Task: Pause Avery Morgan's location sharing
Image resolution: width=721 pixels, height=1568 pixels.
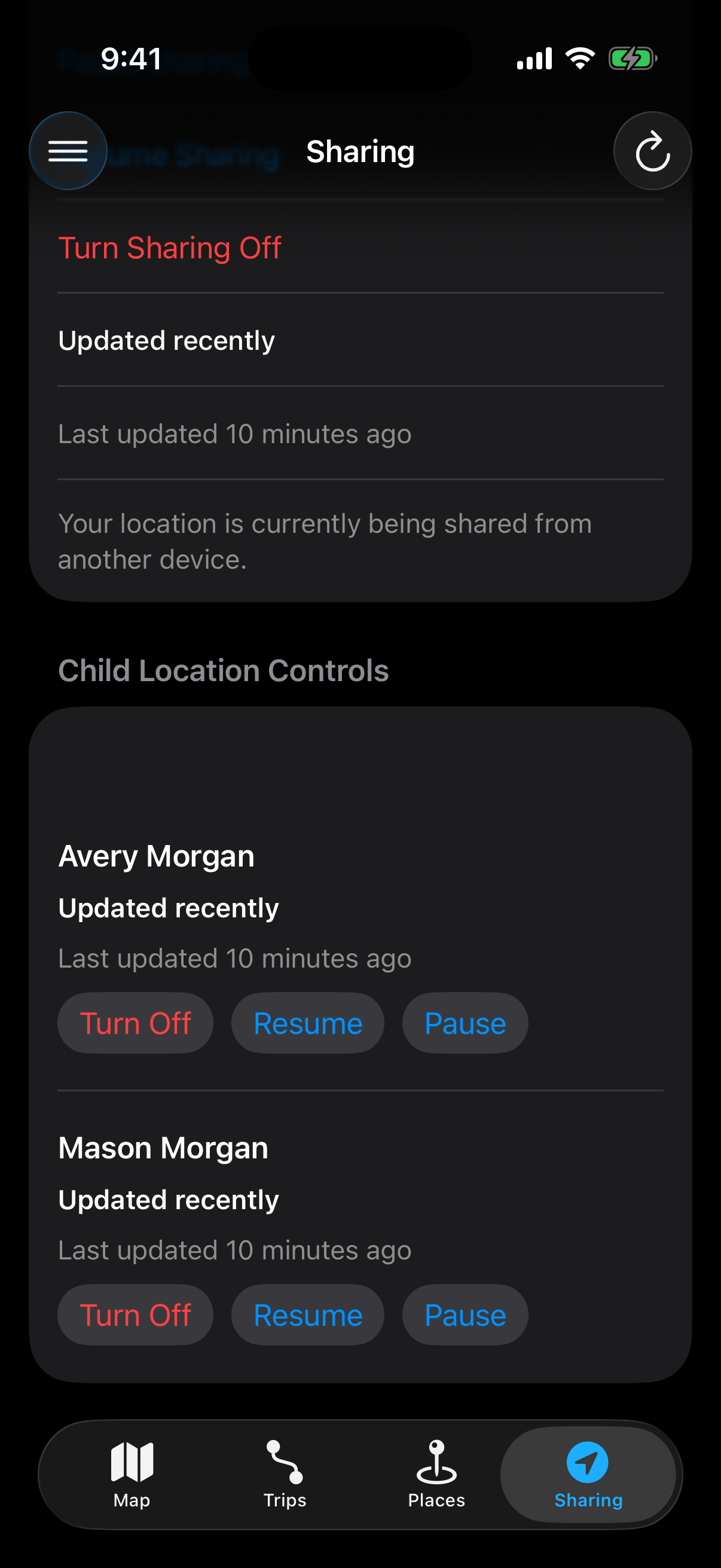Action: click(465, 1023)
